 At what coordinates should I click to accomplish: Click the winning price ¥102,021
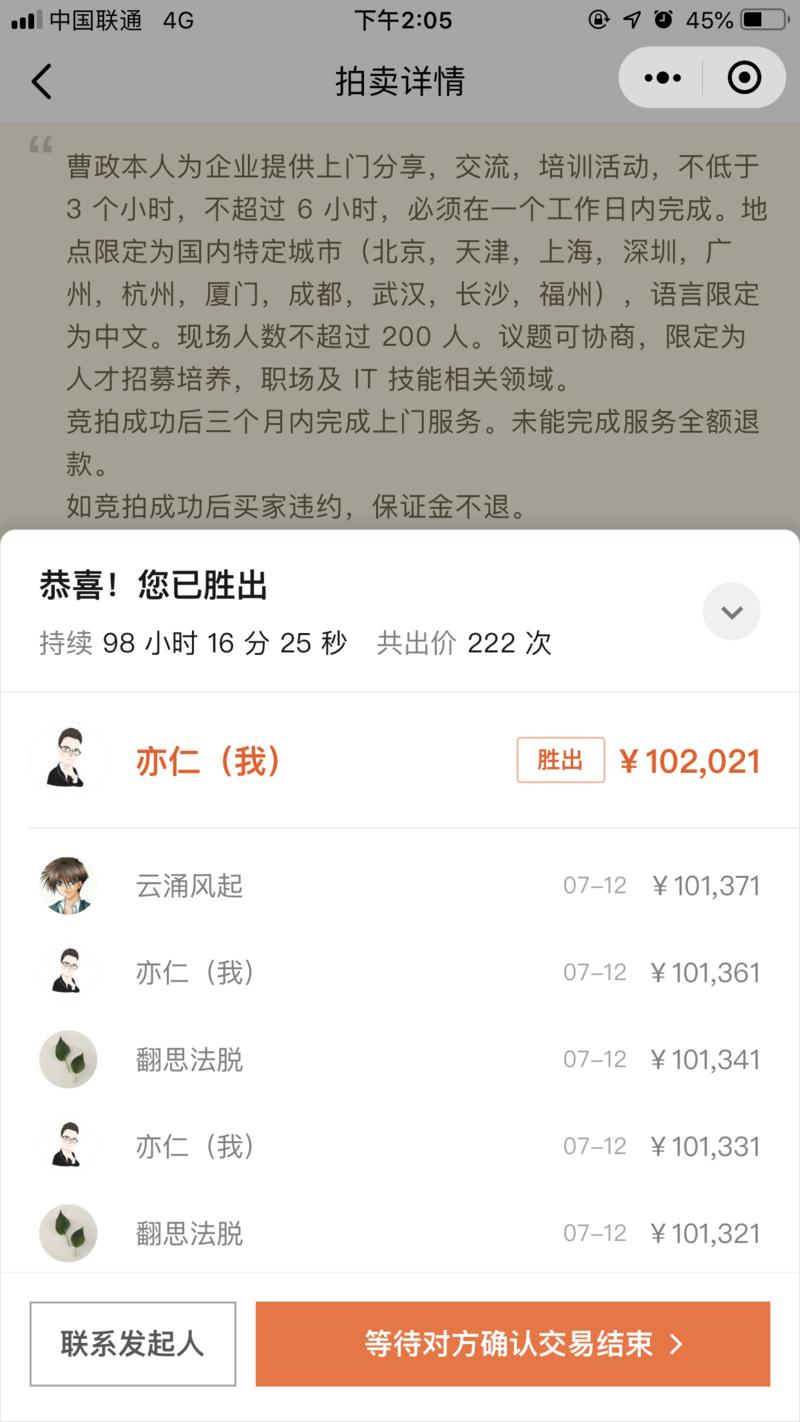[x=703, y=761]
